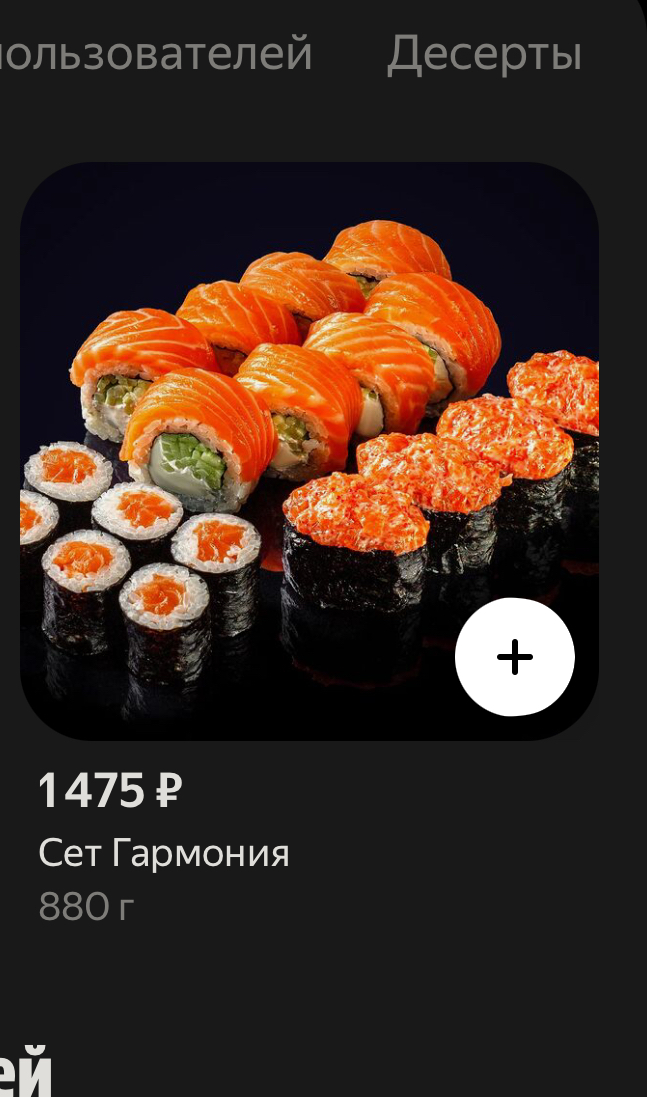Add Сет Гармония to the cart
The image size is (647, 1097).
[x=514, y=657]
